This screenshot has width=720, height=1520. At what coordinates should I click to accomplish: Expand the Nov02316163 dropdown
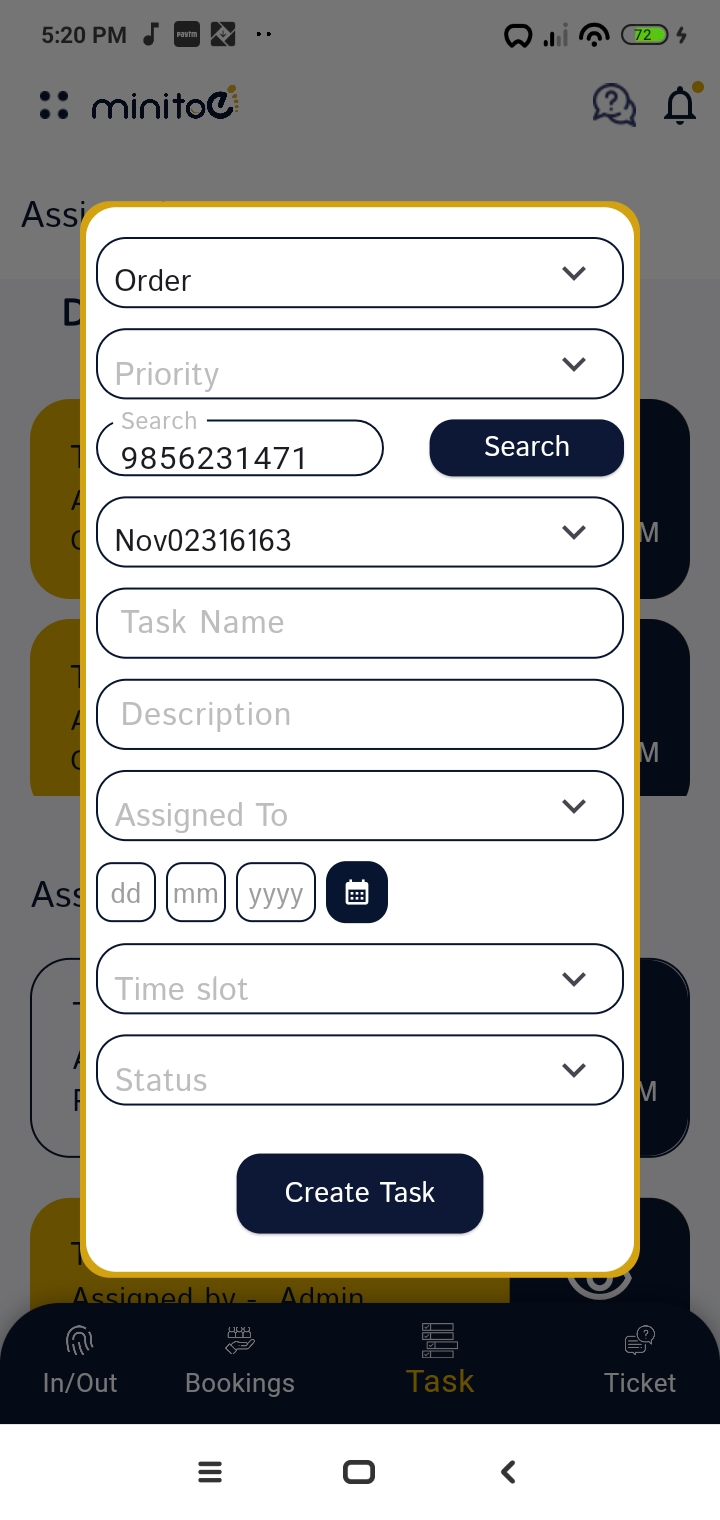[360, 532]
